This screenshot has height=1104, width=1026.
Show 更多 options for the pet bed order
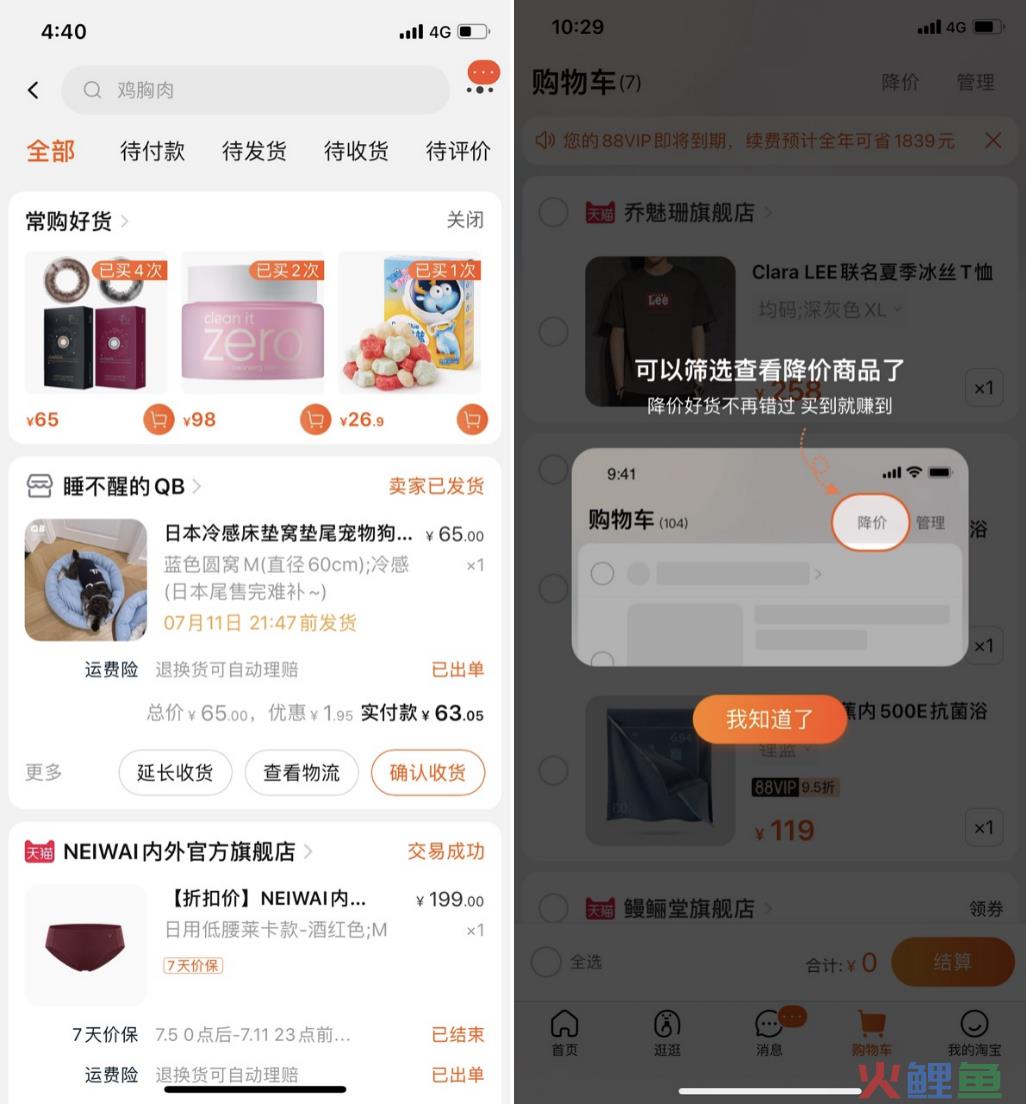pos(44,772)
